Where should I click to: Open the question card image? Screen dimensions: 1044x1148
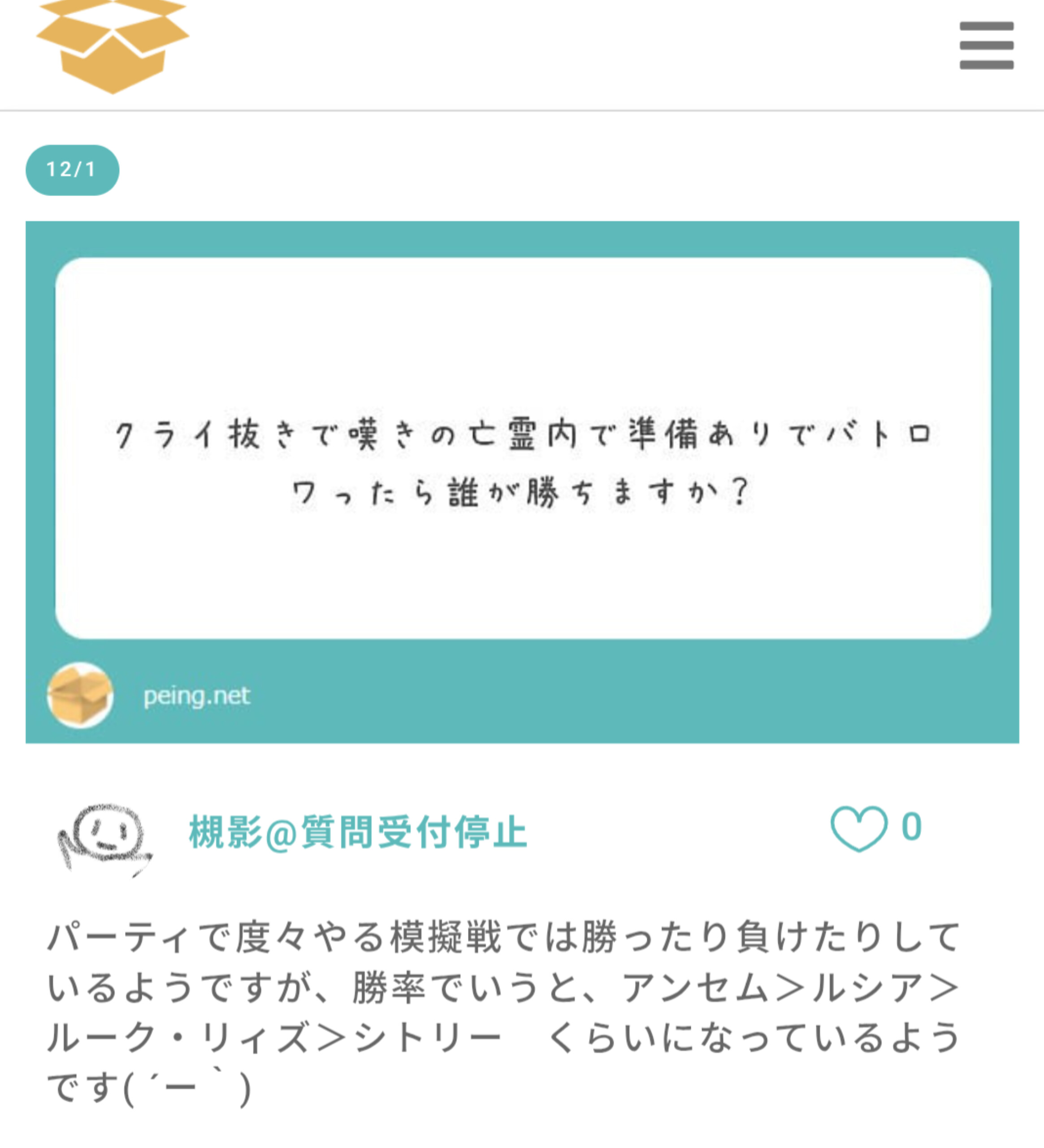522,482
